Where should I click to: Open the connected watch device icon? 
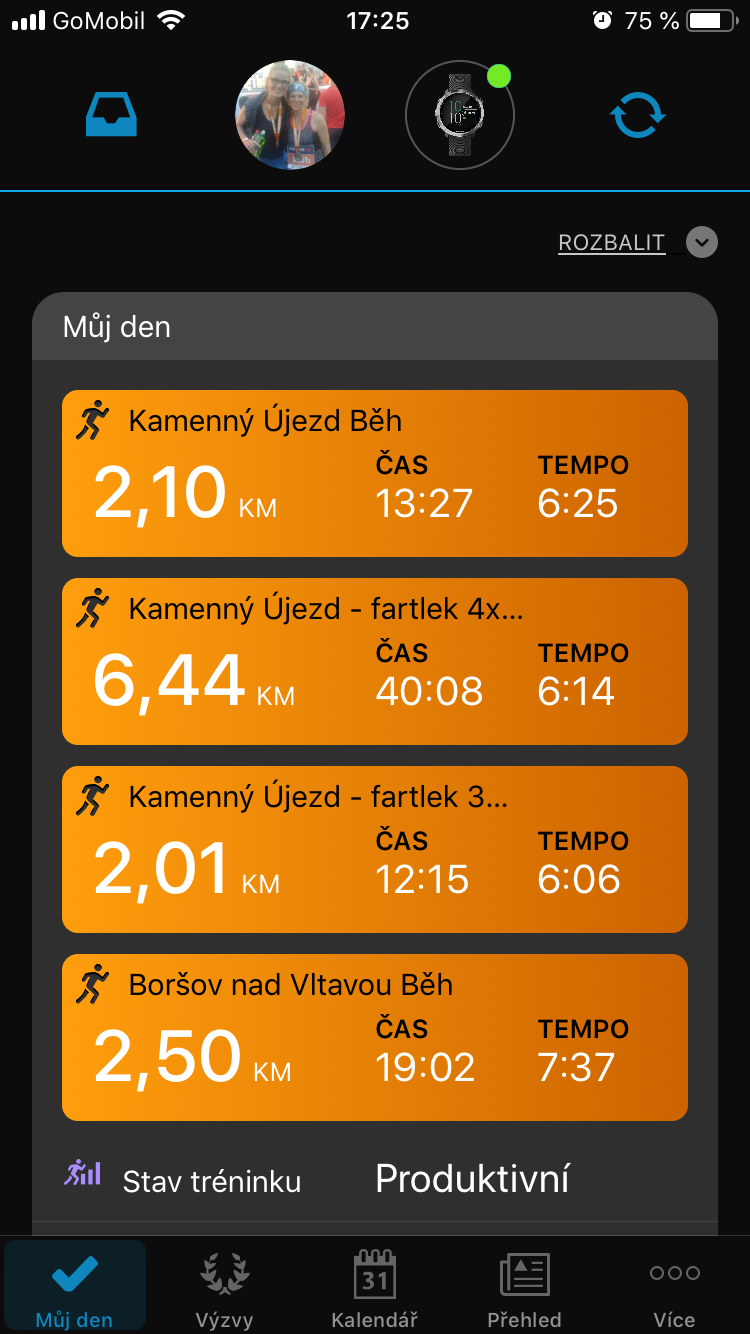[460, 115]
